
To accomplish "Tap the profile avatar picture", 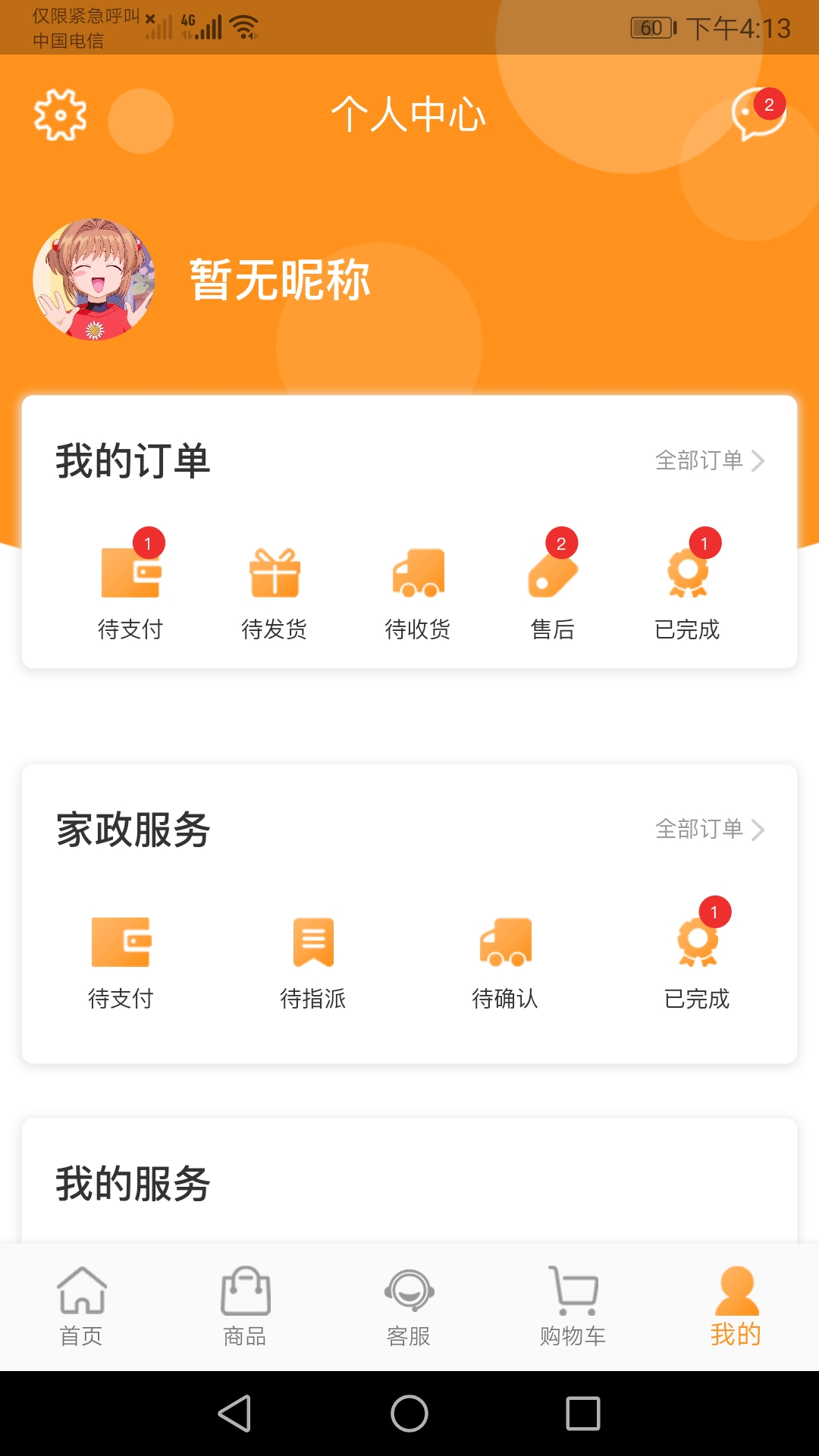I will 94,279.
